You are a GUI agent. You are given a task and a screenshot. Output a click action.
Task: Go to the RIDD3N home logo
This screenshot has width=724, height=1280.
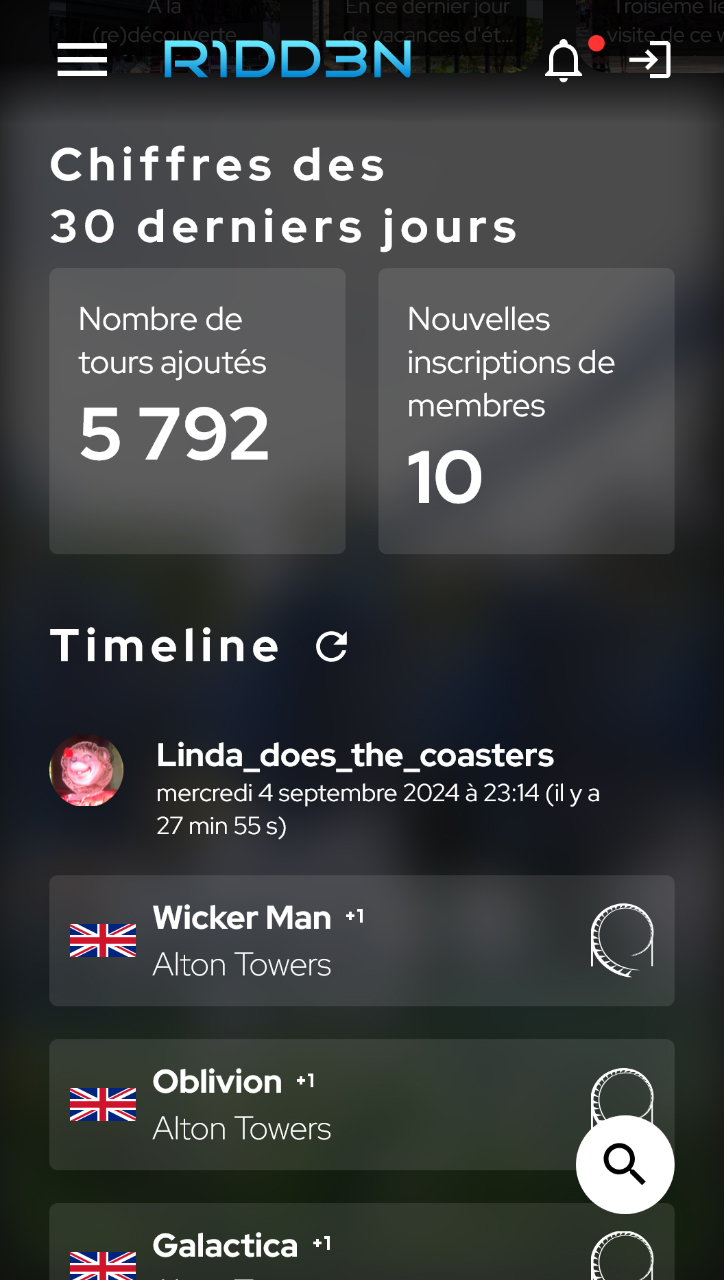click(287, 60)
